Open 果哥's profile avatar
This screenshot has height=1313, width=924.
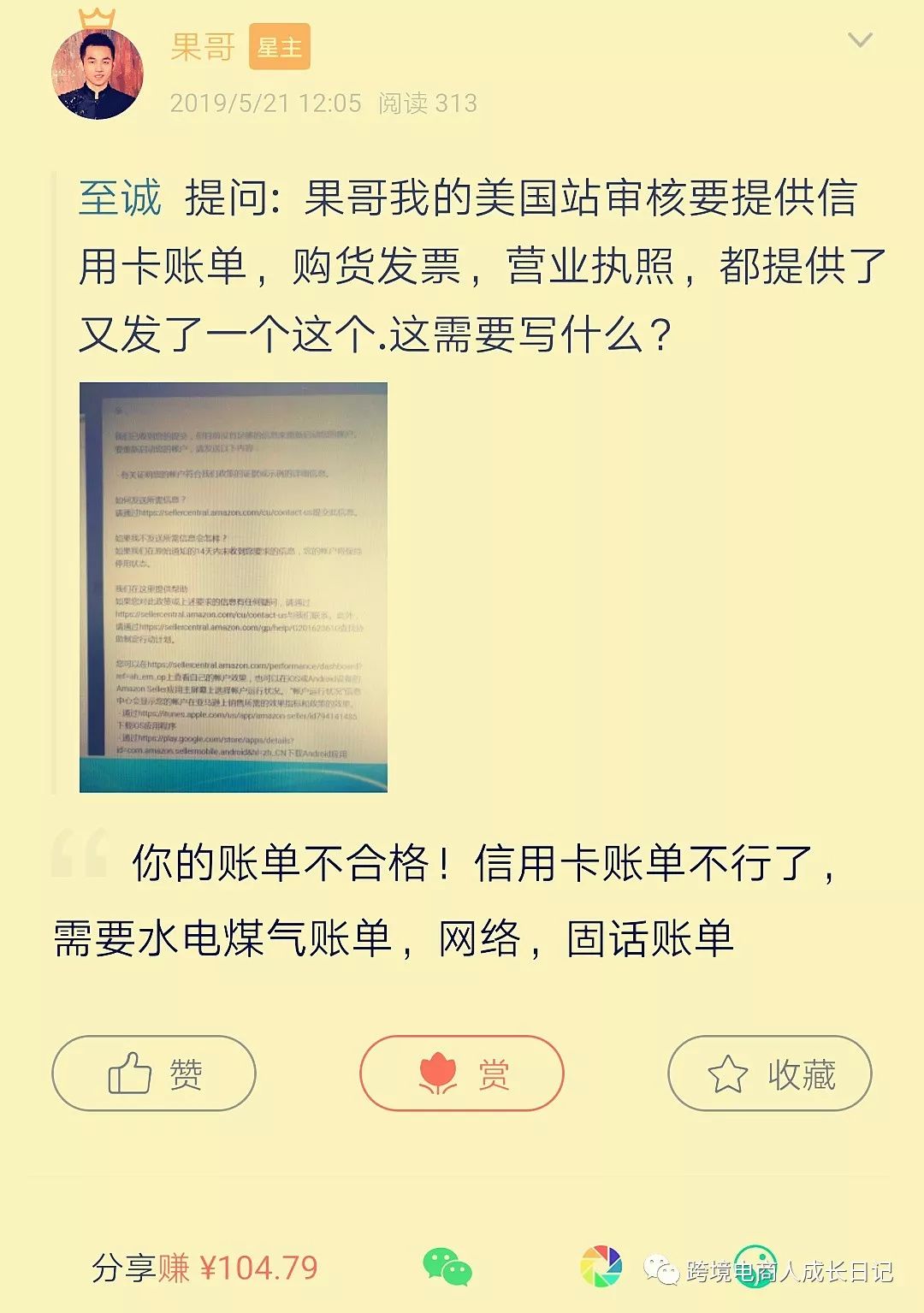click(x=97, y=74)
